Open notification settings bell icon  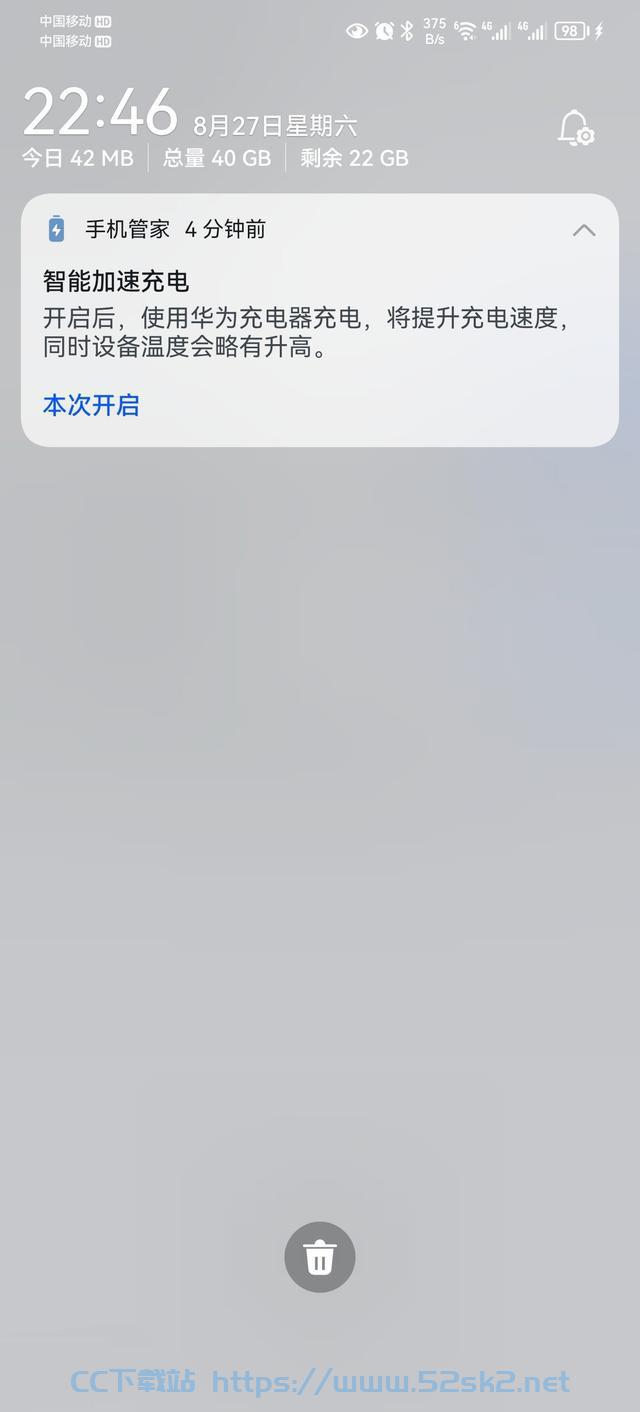click(x=575, y=128)
